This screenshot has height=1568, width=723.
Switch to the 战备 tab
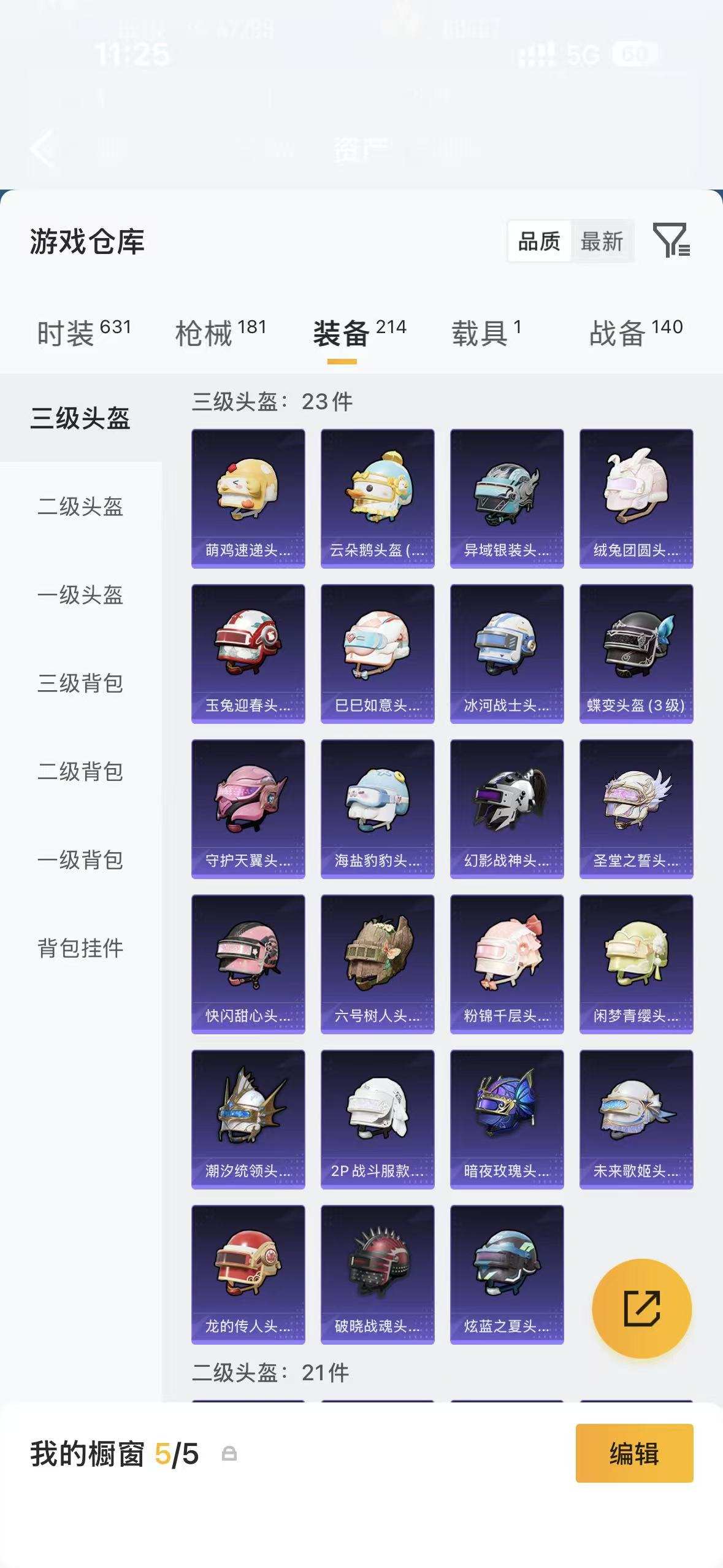(636, 333)
